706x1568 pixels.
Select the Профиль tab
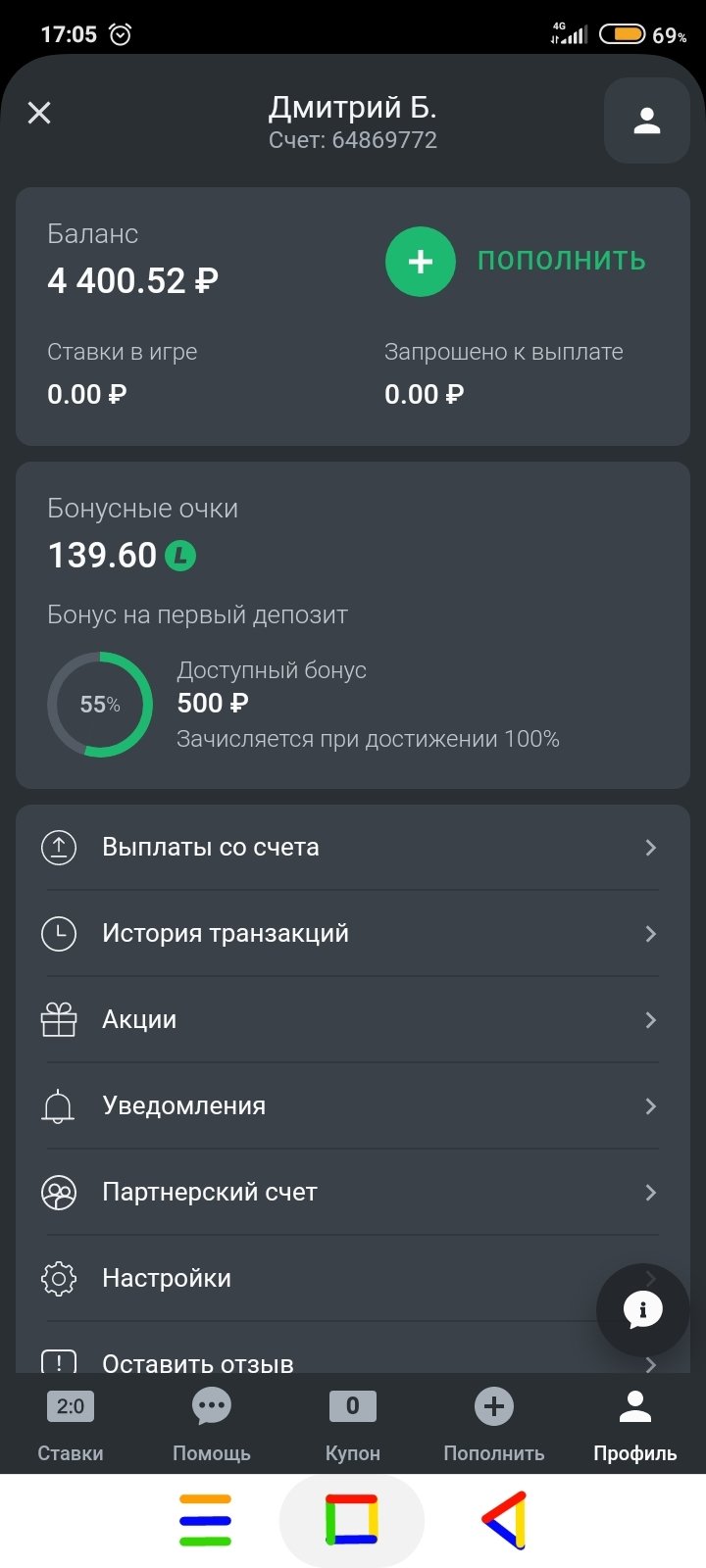pyautogui.click(x=635, y=1426)
